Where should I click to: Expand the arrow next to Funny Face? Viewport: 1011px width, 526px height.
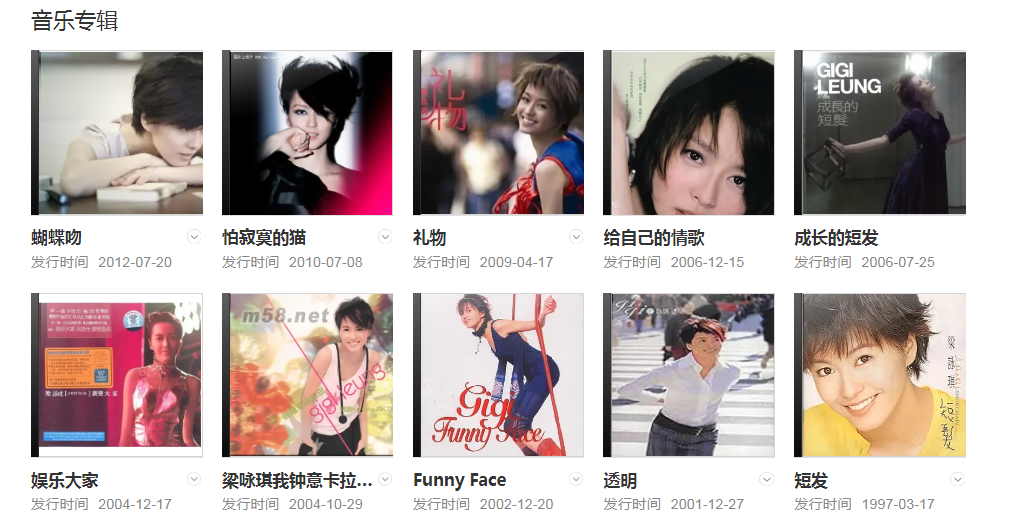(x=576, y=479)
